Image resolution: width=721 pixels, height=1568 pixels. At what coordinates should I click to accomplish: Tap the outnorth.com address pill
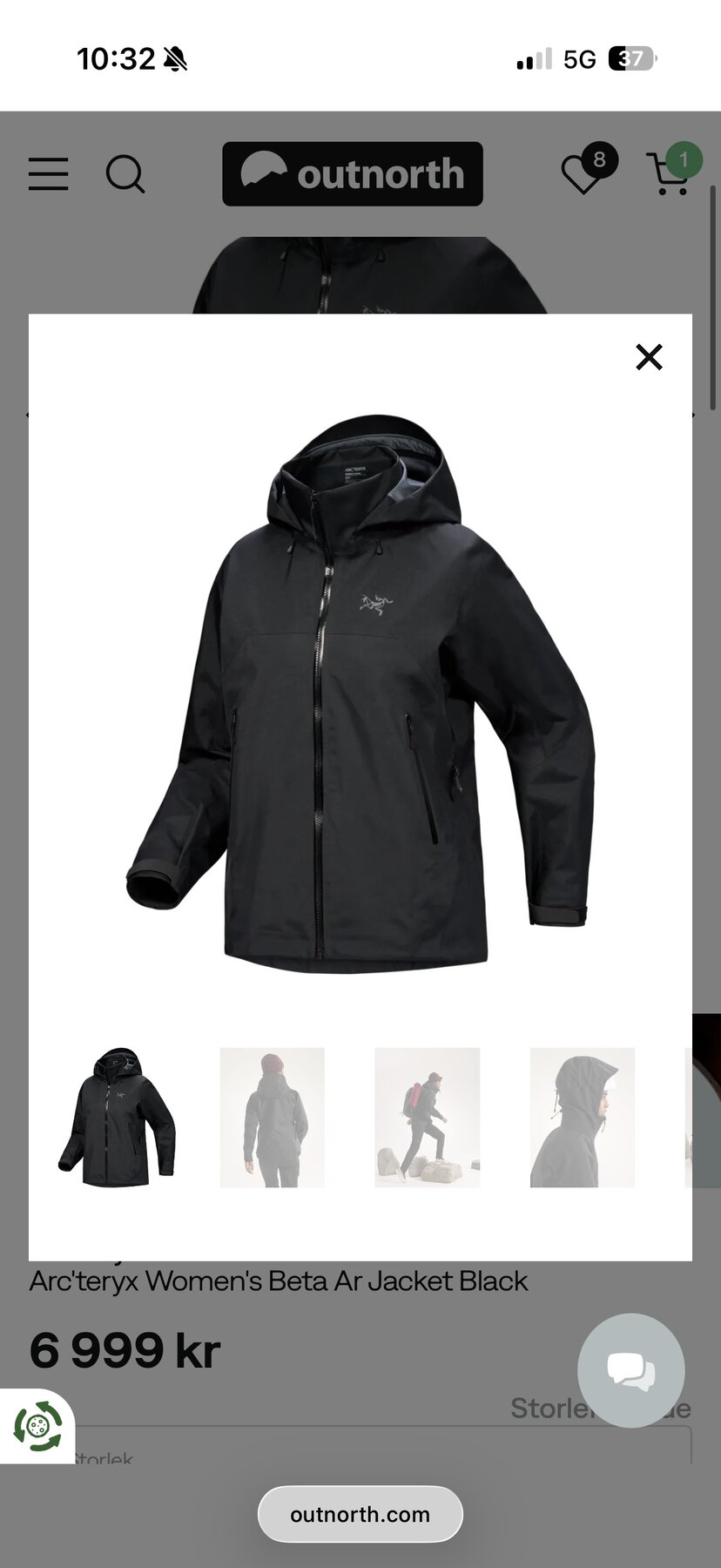coord(360,1514)
